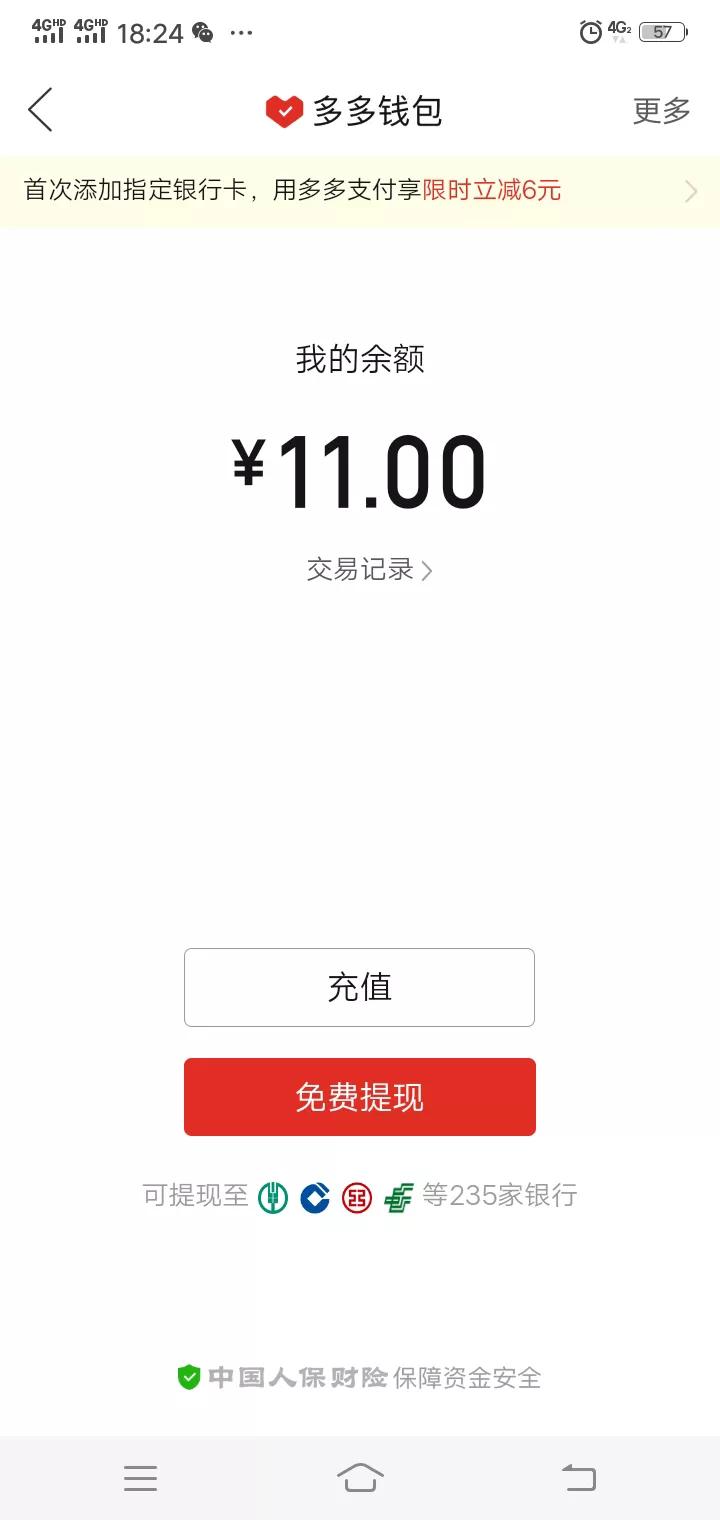Go back using the top-left arrow
This screenshot has width=720, height=1520.
(x=40, y=110)
